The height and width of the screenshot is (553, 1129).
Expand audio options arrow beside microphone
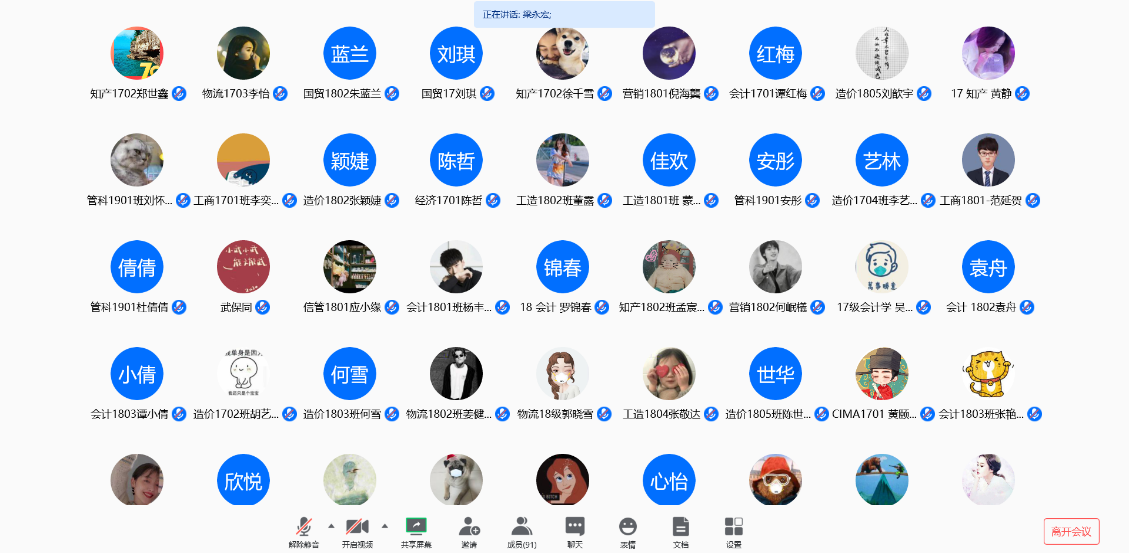[x=331, y=525]
